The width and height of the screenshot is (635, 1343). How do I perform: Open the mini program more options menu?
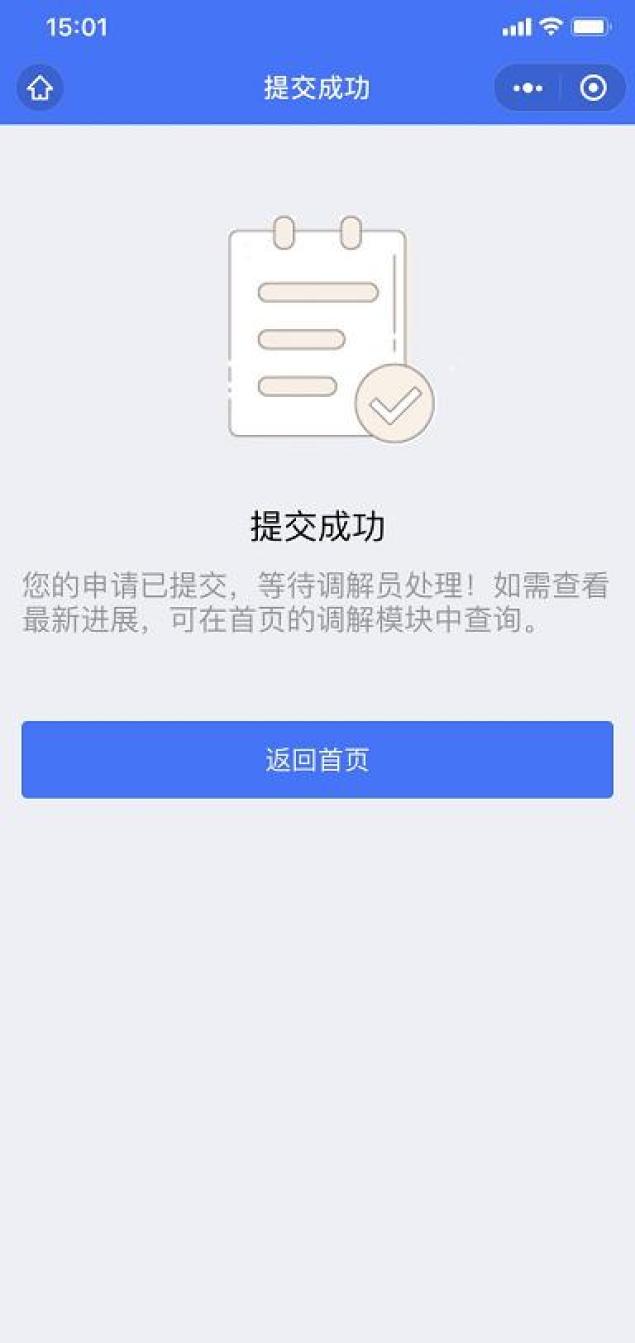click(x=528, y=89)
